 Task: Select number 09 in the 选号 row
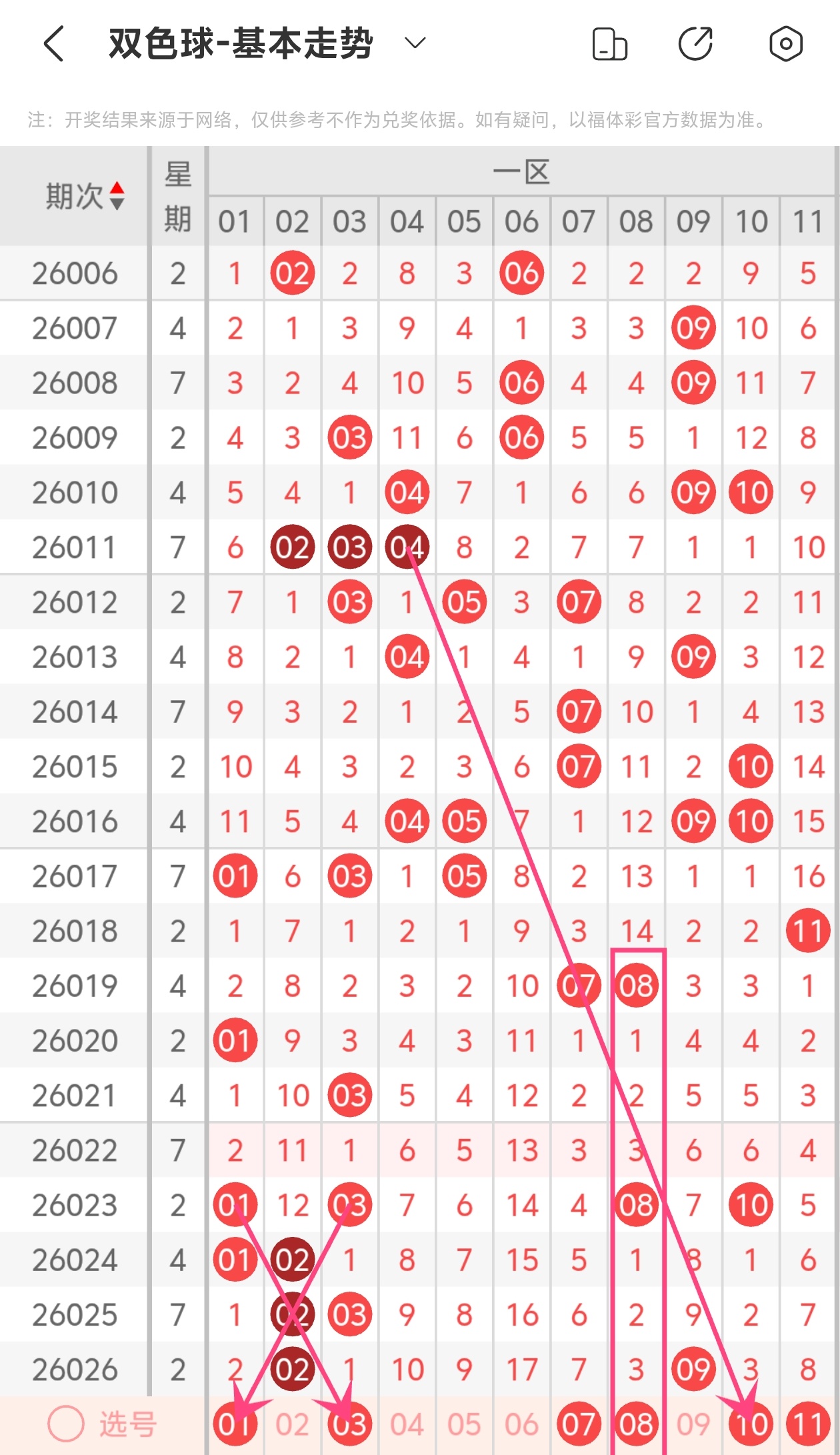point(693,1424)
